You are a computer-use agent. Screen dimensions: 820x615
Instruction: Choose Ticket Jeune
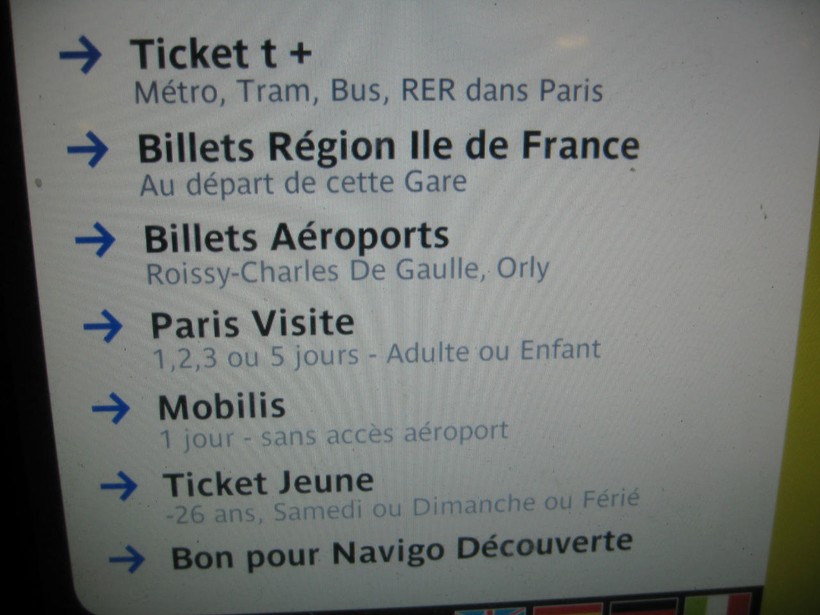pos(268,483)
